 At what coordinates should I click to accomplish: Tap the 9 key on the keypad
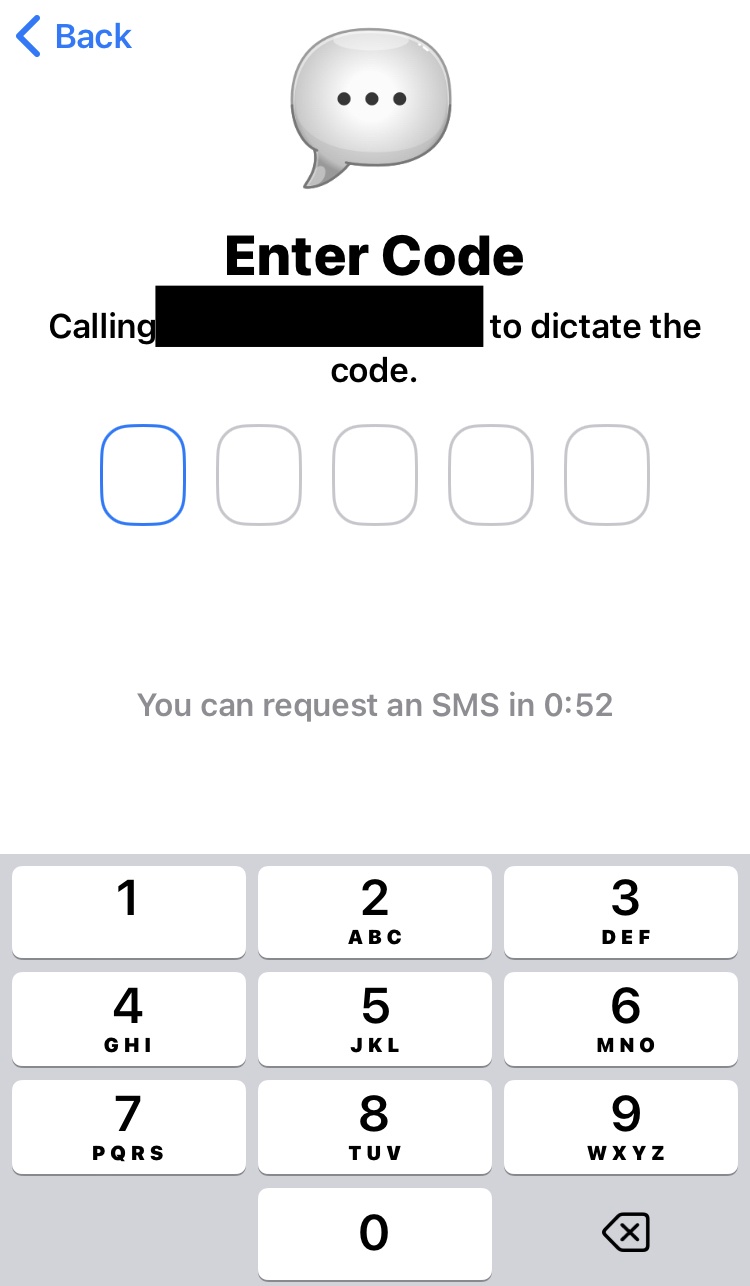coord(626,1126)
